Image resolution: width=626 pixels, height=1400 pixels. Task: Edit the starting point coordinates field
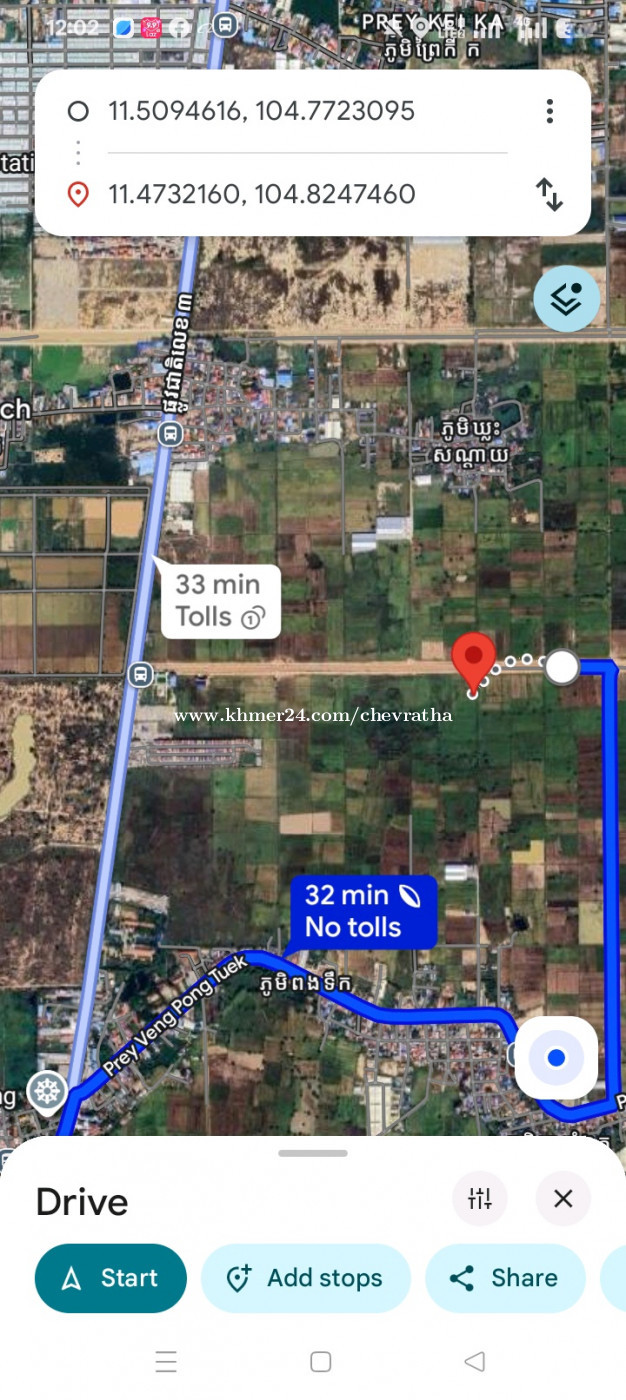click(x=262, y=111)
